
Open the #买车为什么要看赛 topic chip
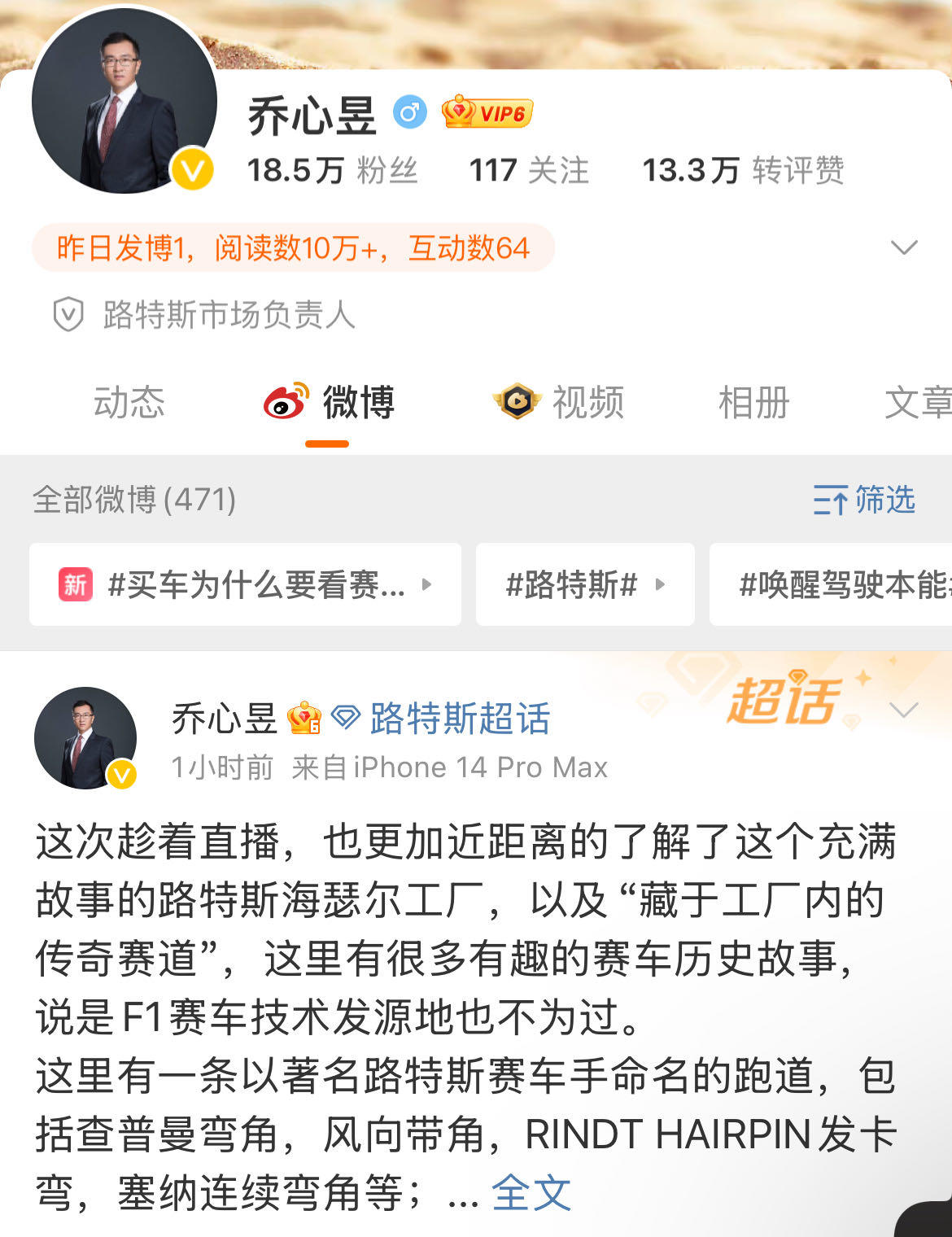coord(245,584)
